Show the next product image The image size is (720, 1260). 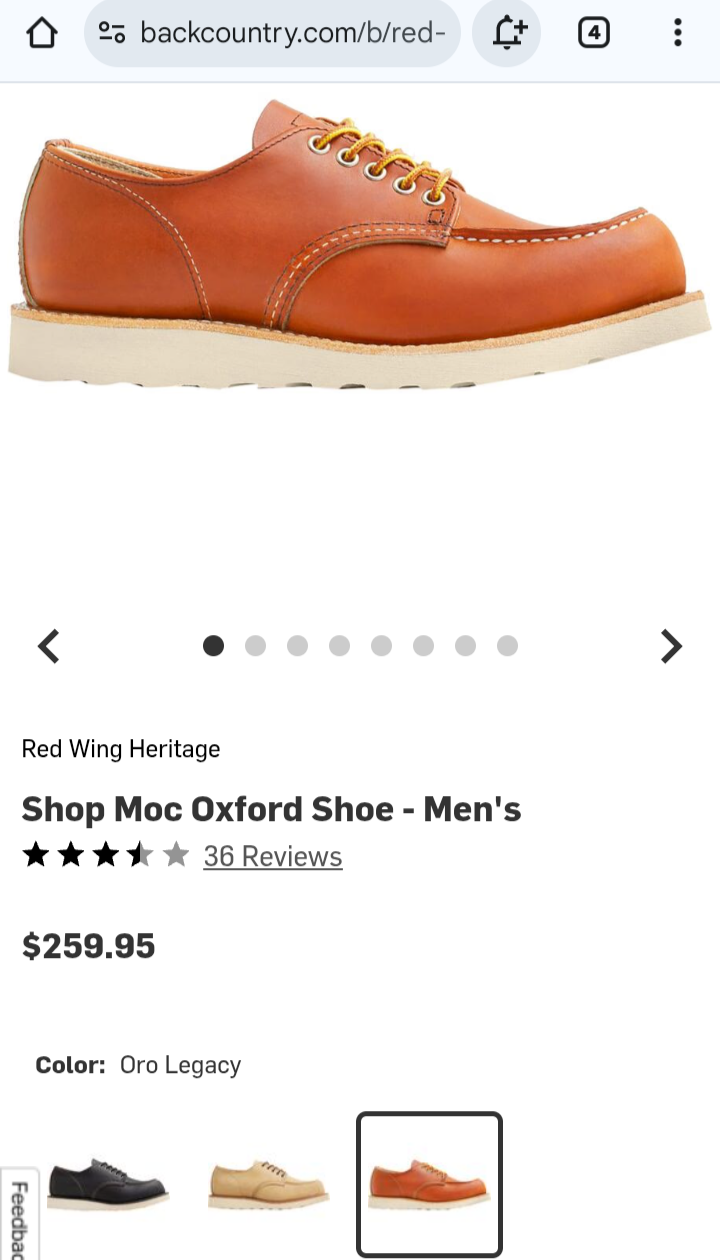click(x=671, y=647)
